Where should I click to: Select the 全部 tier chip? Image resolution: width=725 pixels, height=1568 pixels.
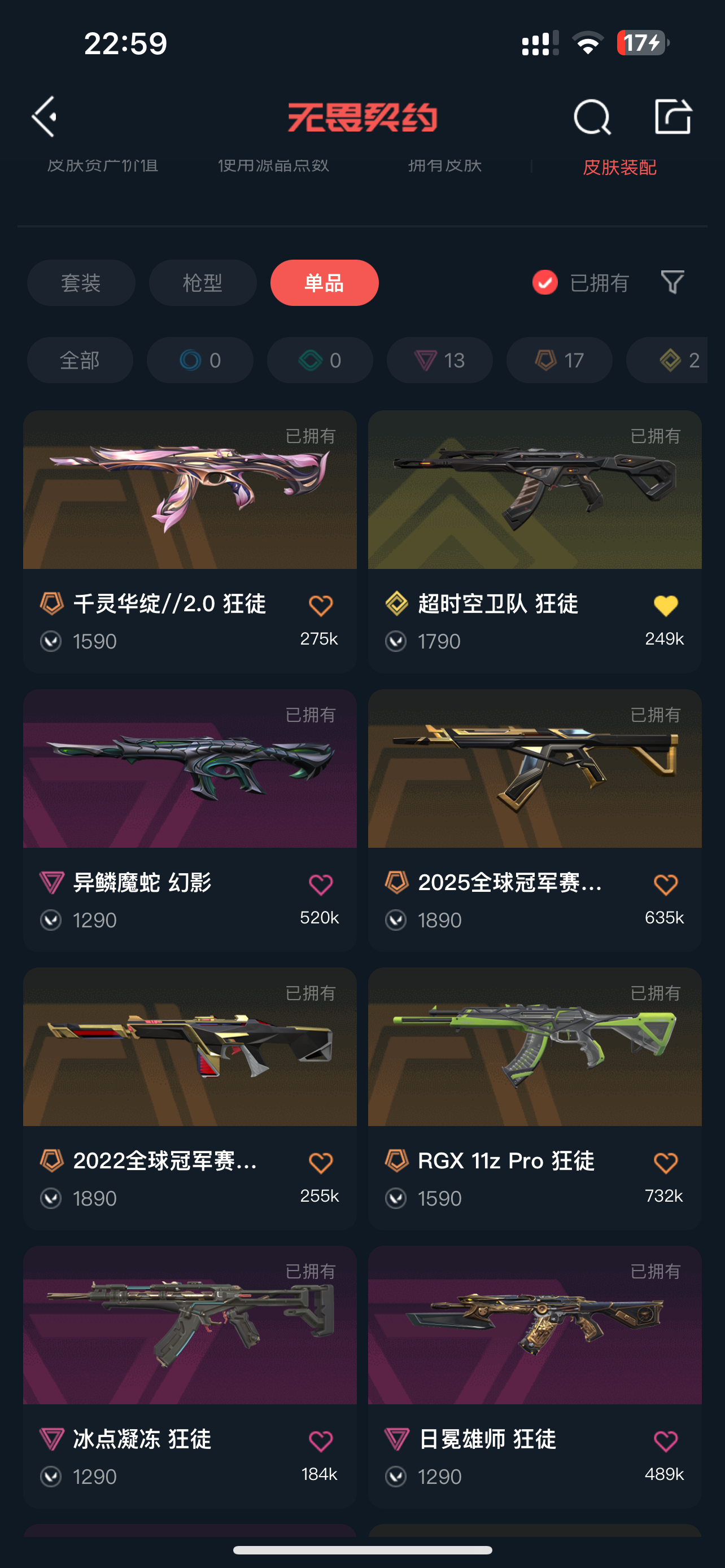[x=80, y=360]
